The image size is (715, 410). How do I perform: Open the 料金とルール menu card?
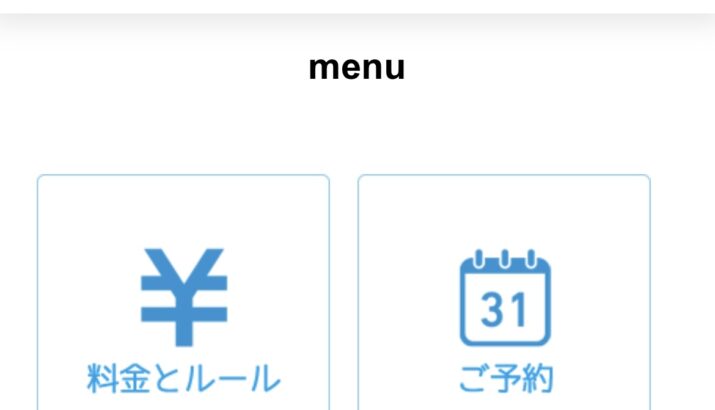pos(183,300)
